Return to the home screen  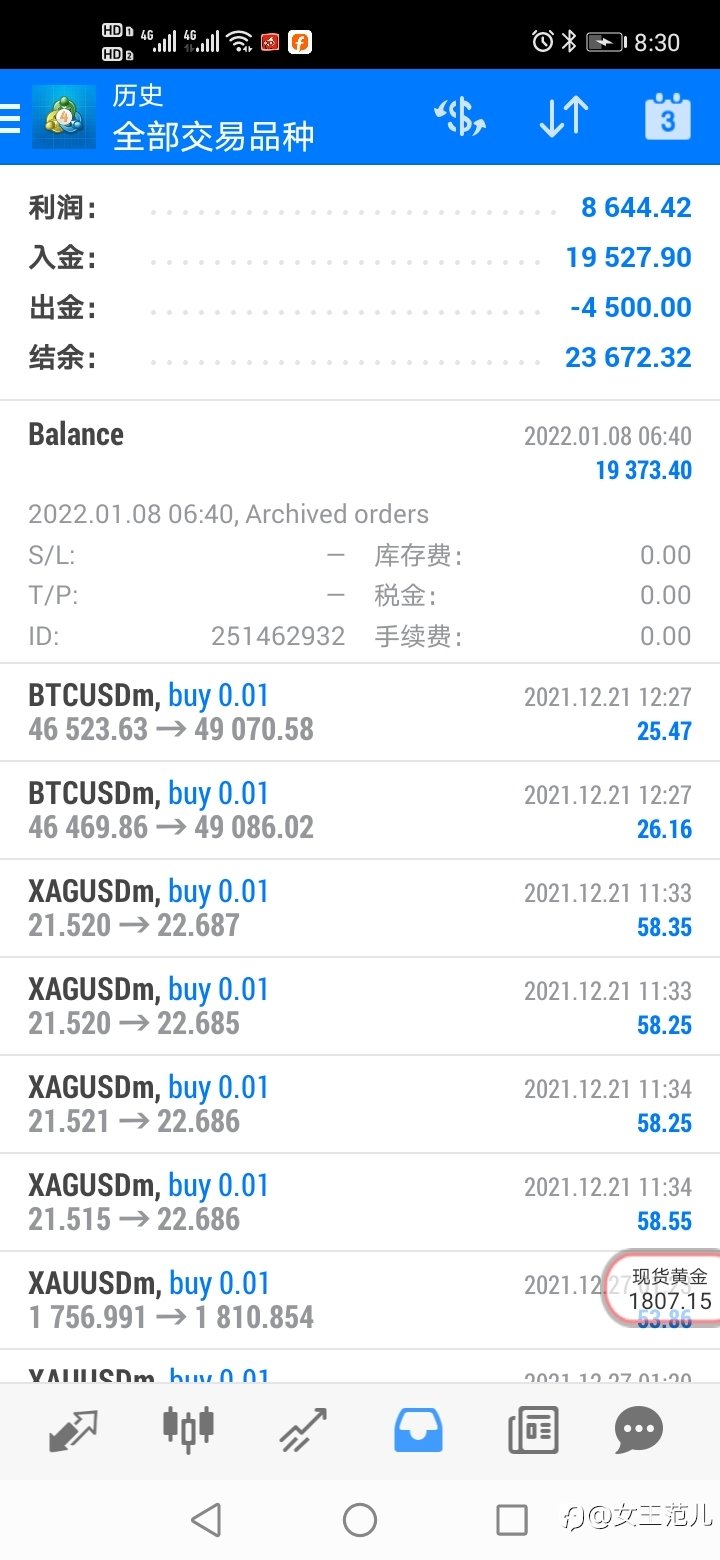[x=360, y=1521]
